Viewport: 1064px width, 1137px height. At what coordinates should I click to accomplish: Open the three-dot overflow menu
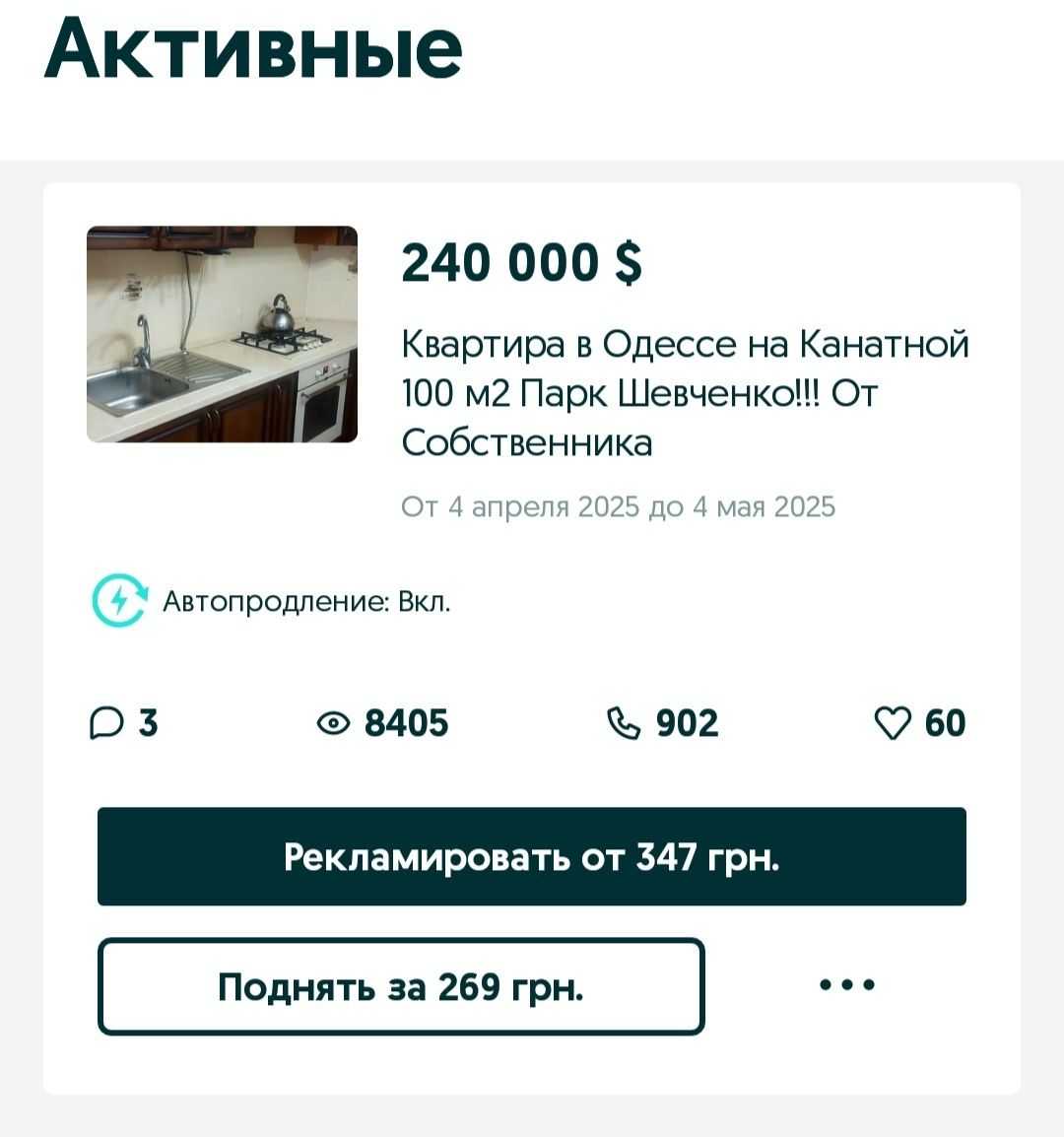pos(847,984)
